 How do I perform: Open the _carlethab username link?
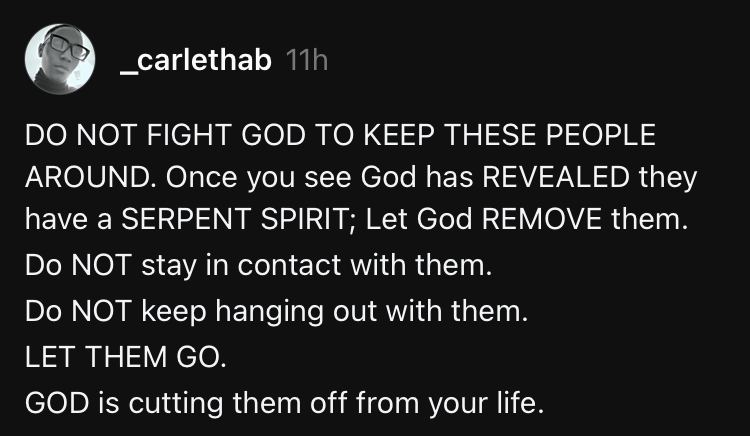(195, 61)
